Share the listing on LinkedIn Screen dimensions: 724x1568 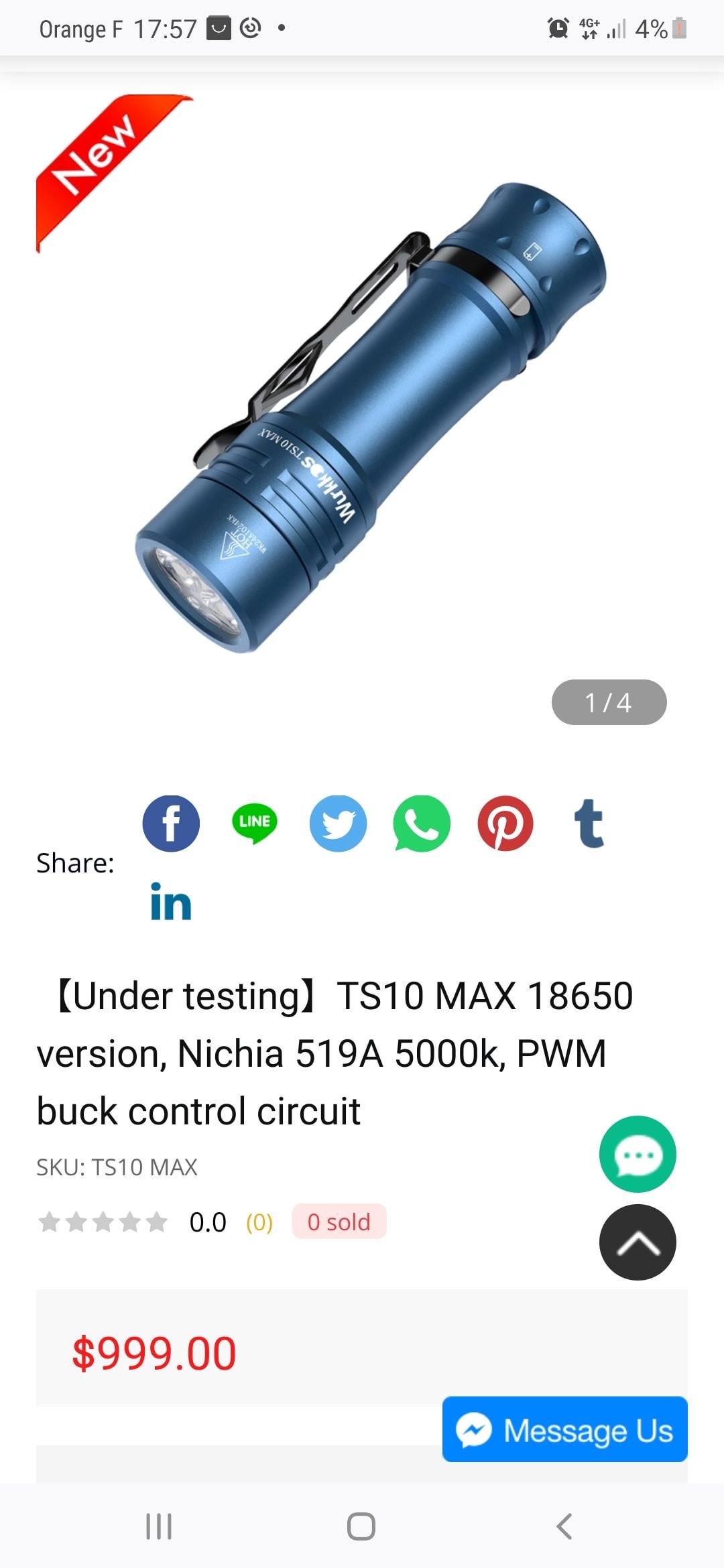171,903
